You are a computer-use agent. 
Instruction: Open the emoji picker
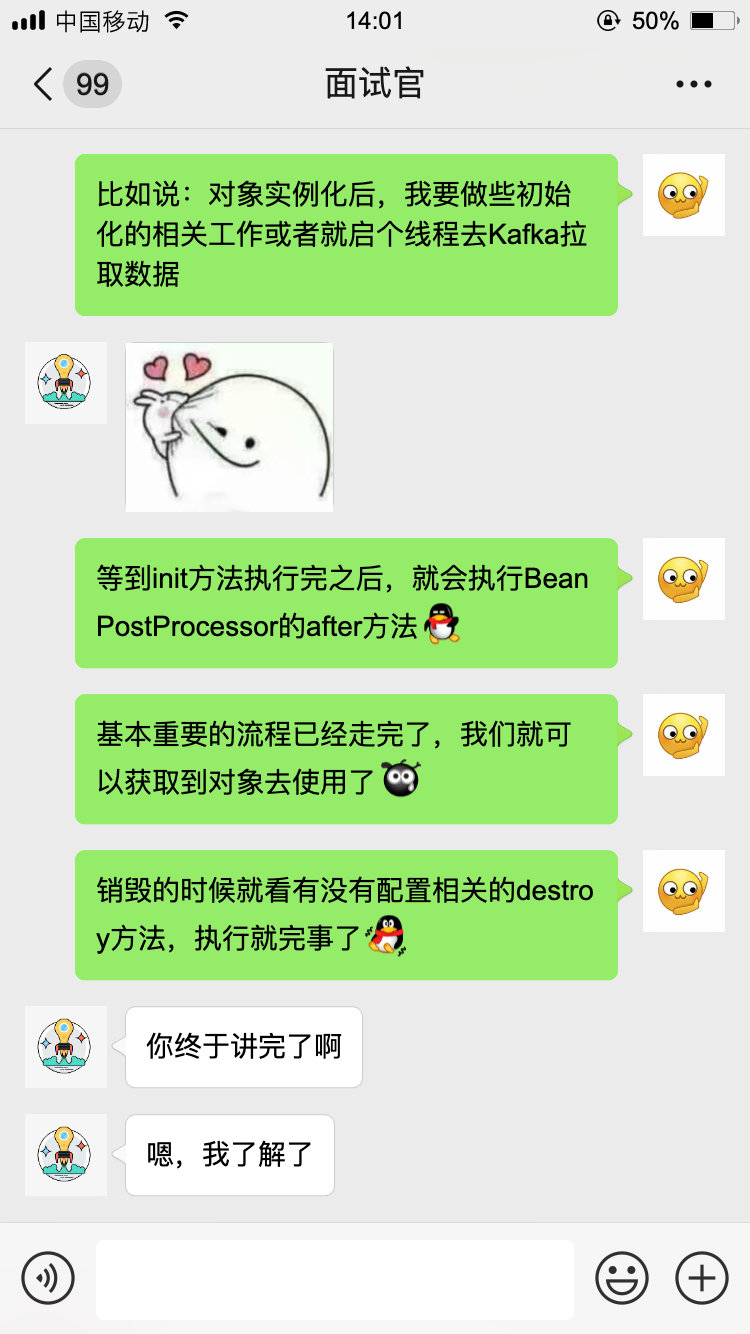tap(621, 1277)
